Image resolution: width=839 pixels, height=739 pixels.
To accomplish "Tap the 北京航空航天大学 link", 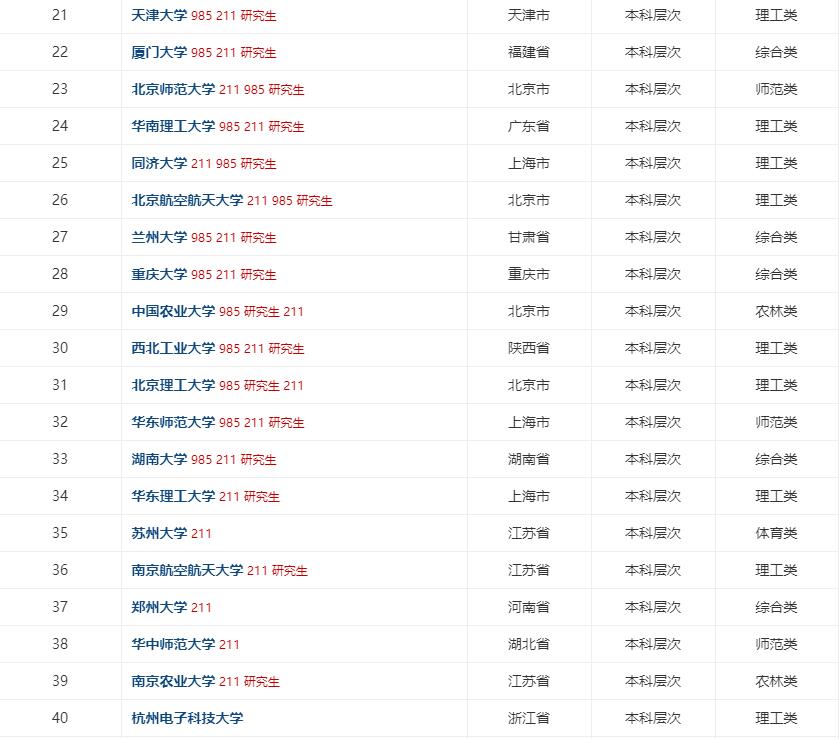I will [187, 200].
